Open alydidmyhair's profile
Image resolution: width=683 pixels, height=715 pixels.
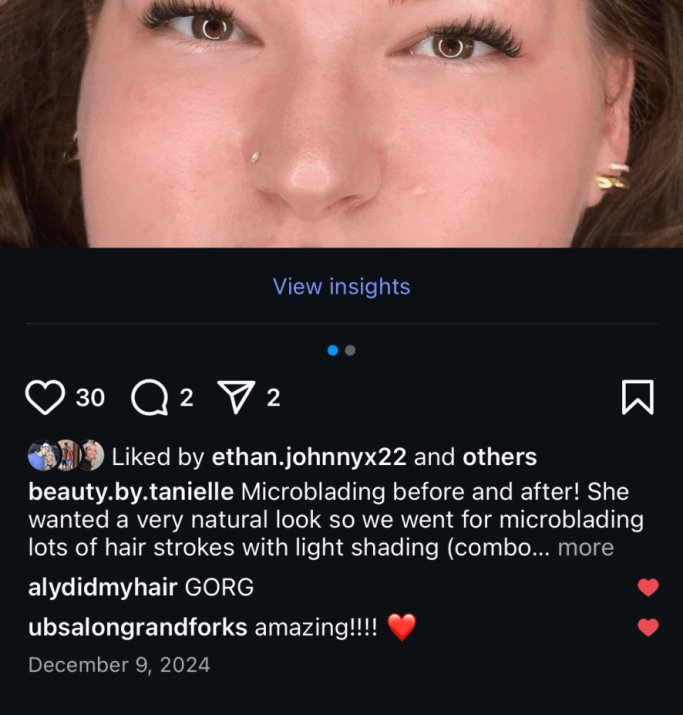(104, 588)
